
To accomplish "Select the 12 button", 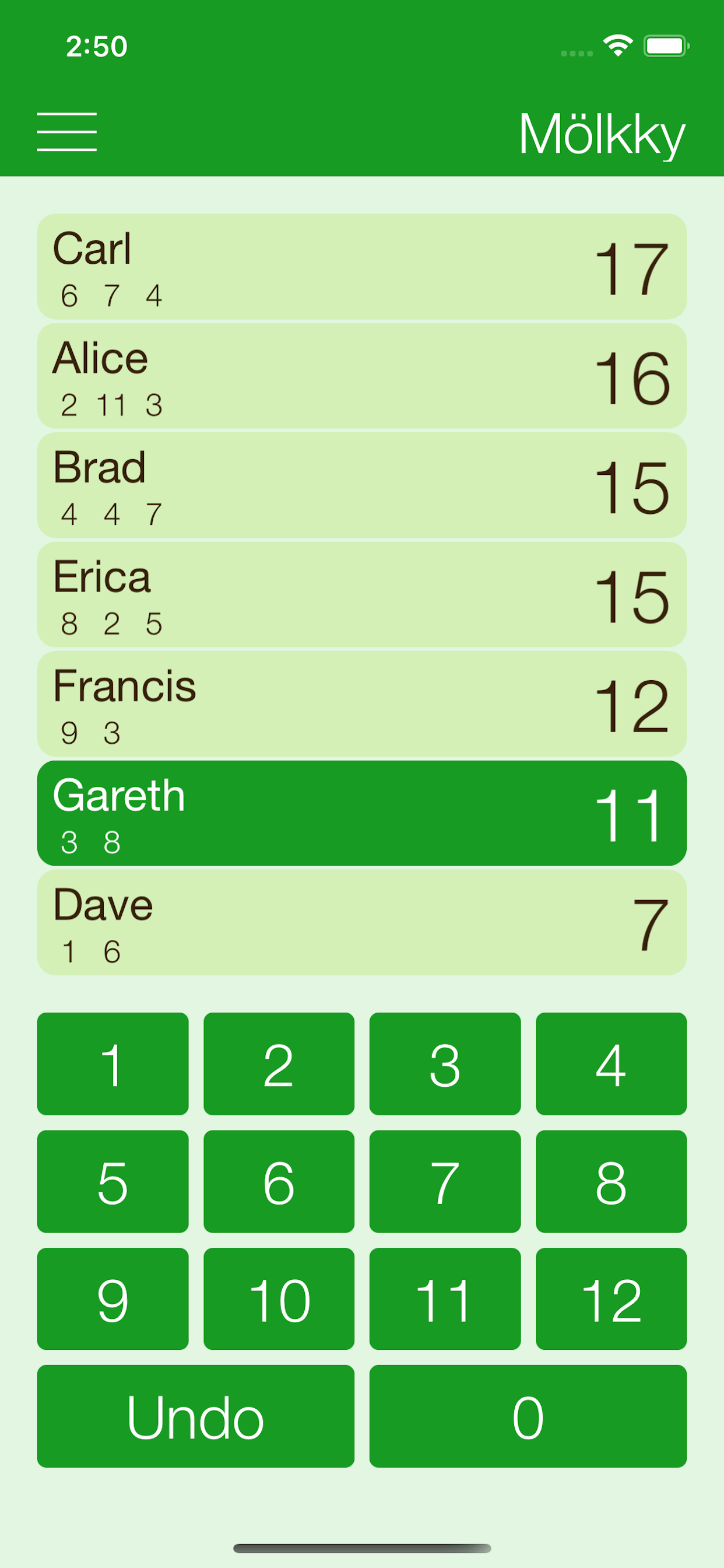I will point(611,1299).
